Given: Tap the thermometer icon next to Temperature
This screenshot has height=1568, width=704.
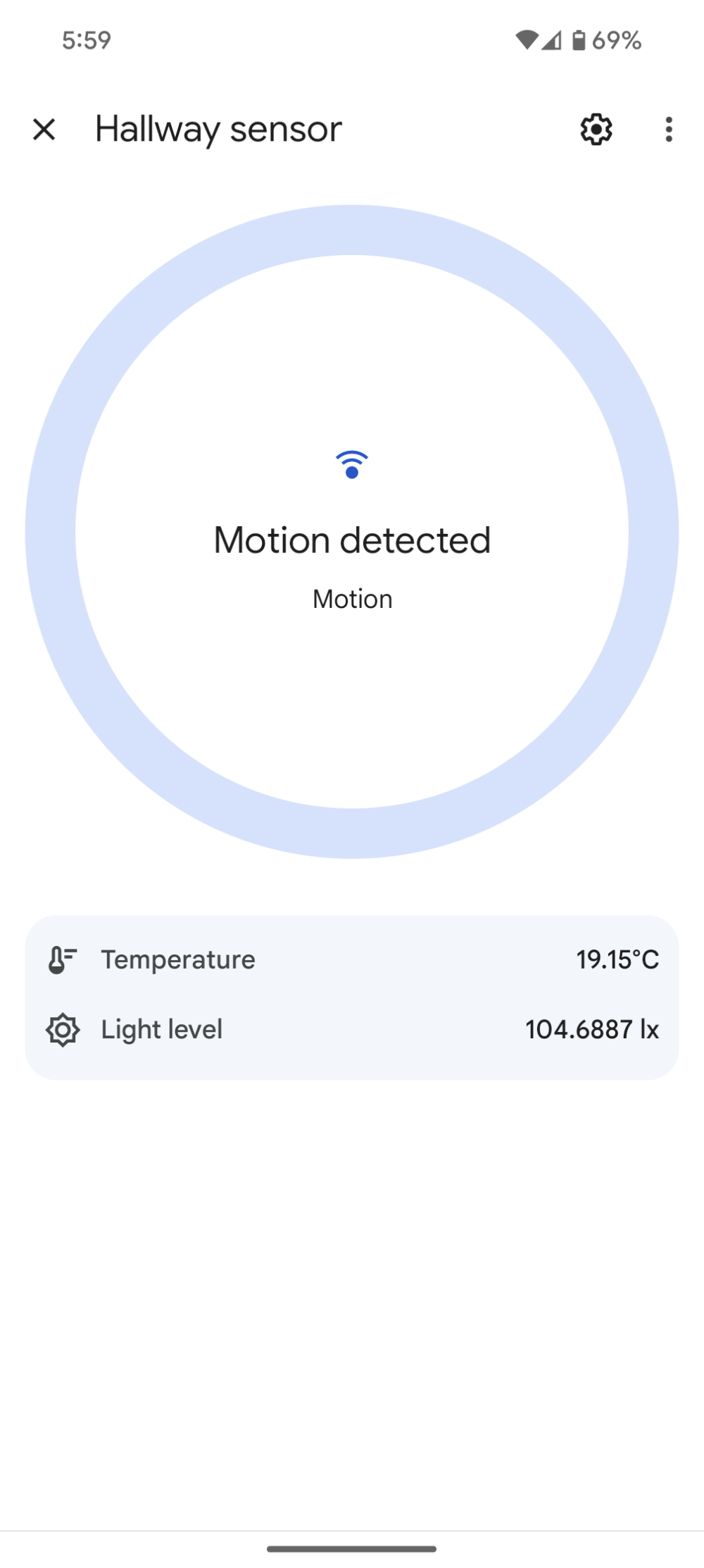Looking at the screenshot, I should [x=62, y=959].
